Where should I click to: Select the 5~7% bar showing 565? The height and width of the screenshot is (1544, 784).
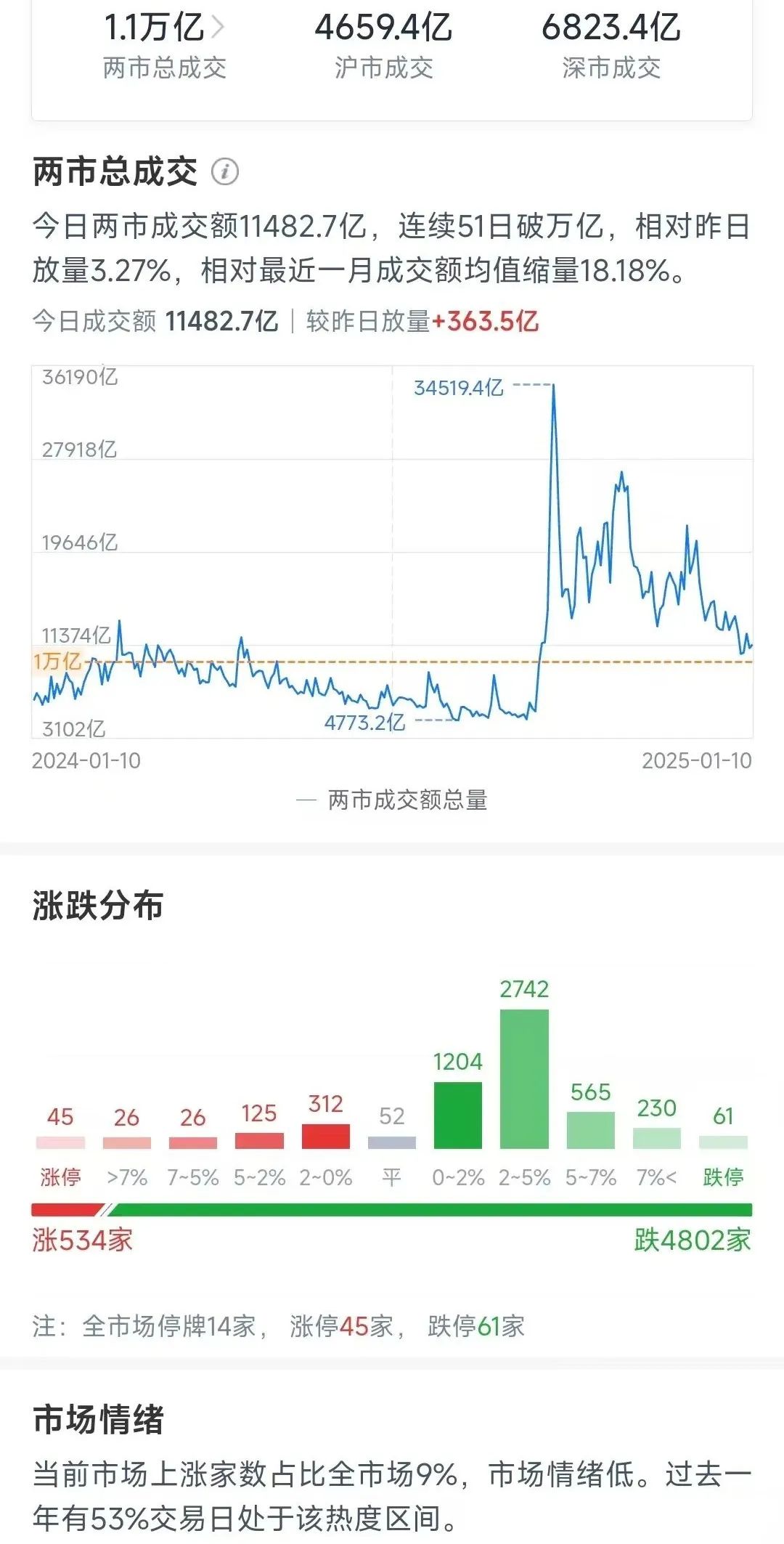[592, 1129]
